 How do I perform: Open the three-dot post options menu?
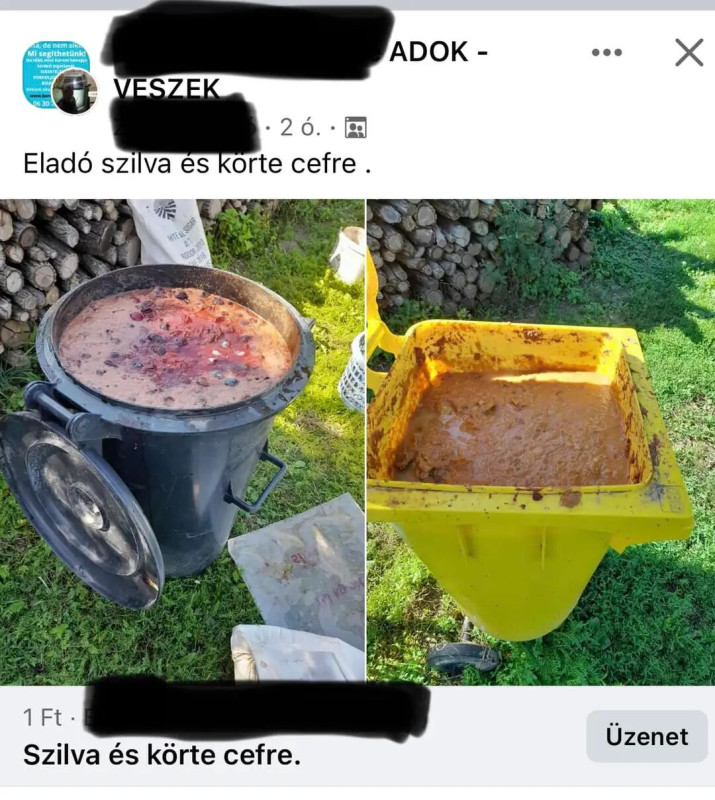(606, 53)
